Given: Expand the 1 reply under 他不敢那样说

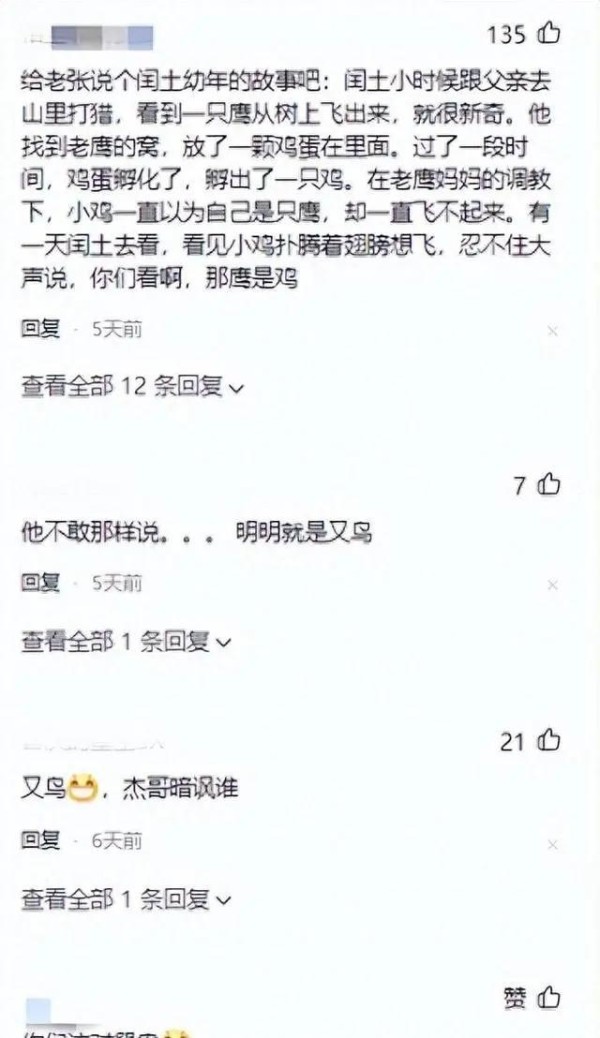Looking at the screenshot, I should (x=126, y=641).
